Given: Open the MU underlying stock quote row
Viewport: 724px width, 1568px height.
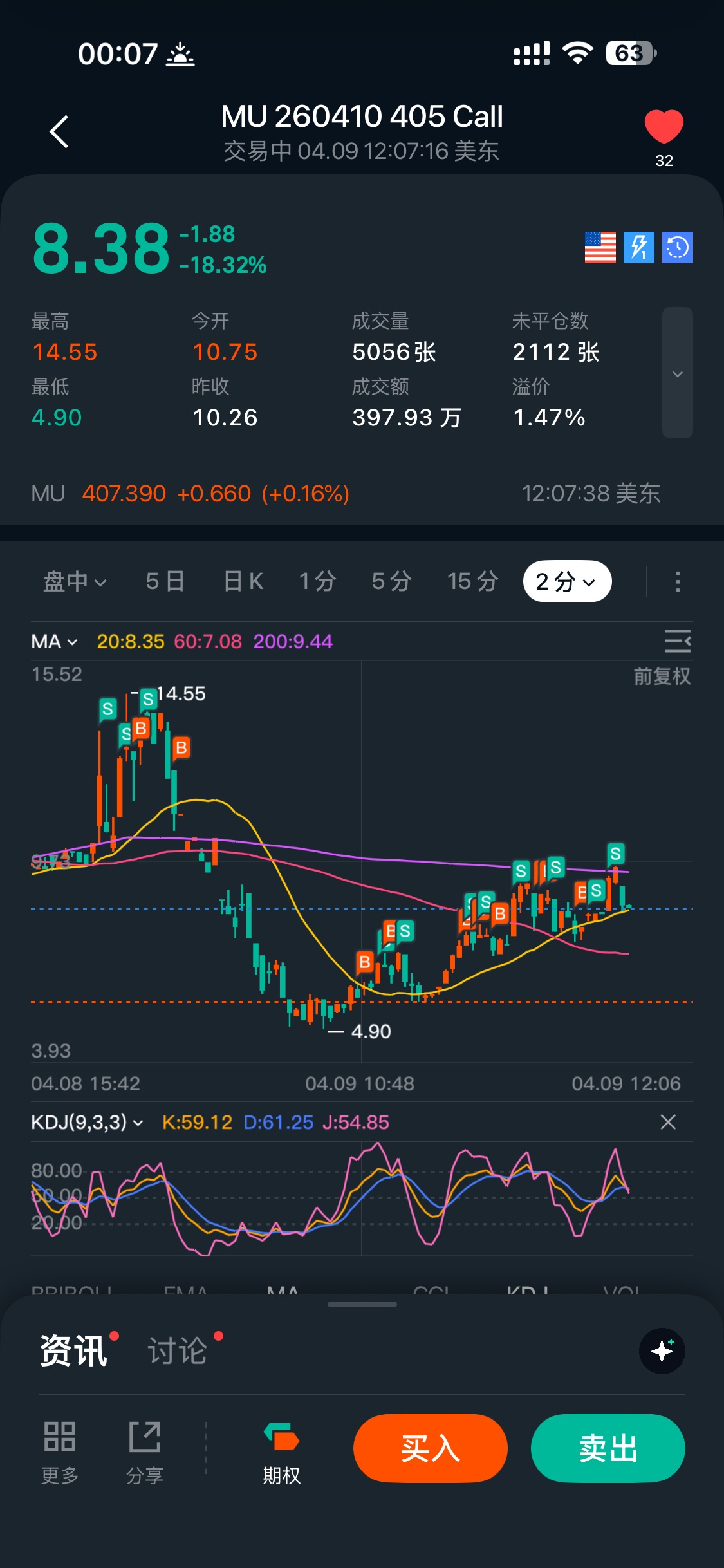Looking at the screenshot, I should point(348,494).
